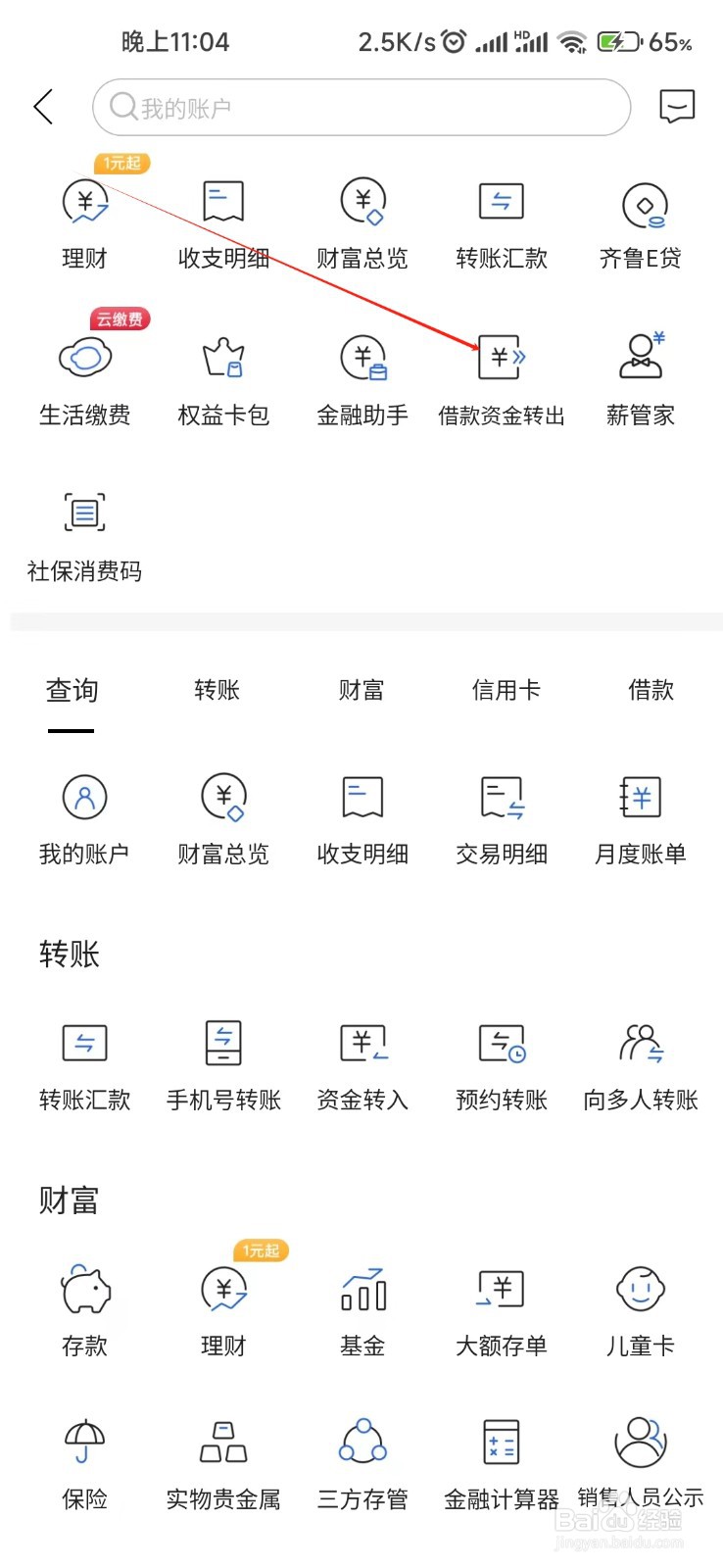Viewport: 723px width, 1568px height.
Task: Open the message icon beside the search box
Action: 677,106
